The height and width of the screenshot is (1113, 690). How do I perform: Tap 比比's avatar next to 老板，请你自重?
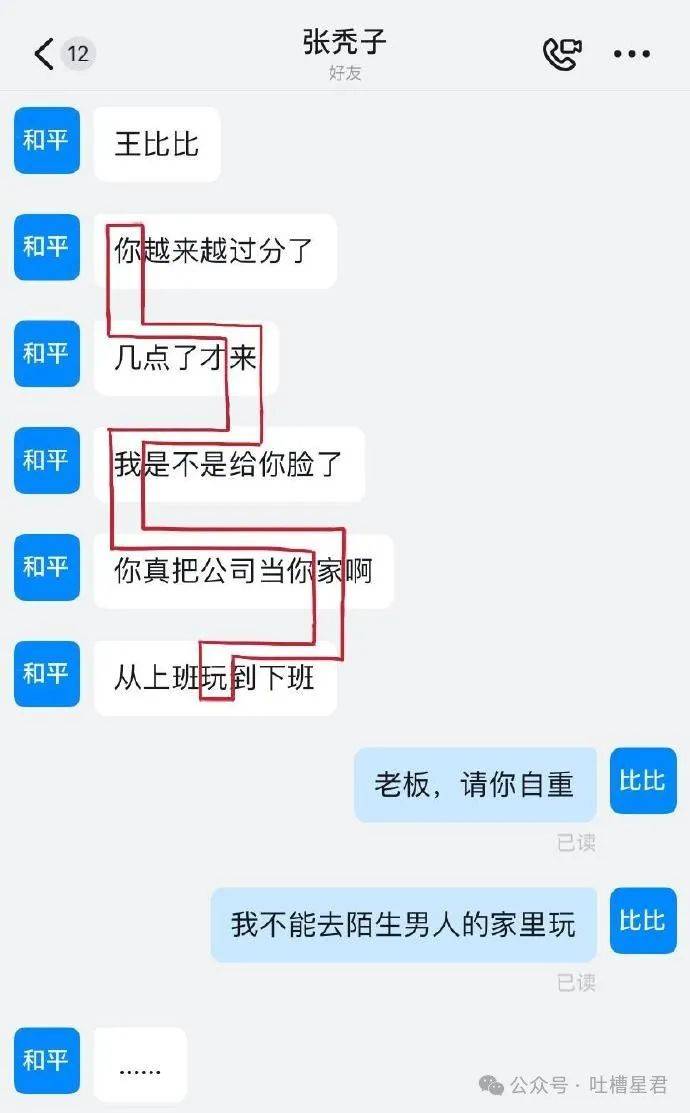(643, 781)
